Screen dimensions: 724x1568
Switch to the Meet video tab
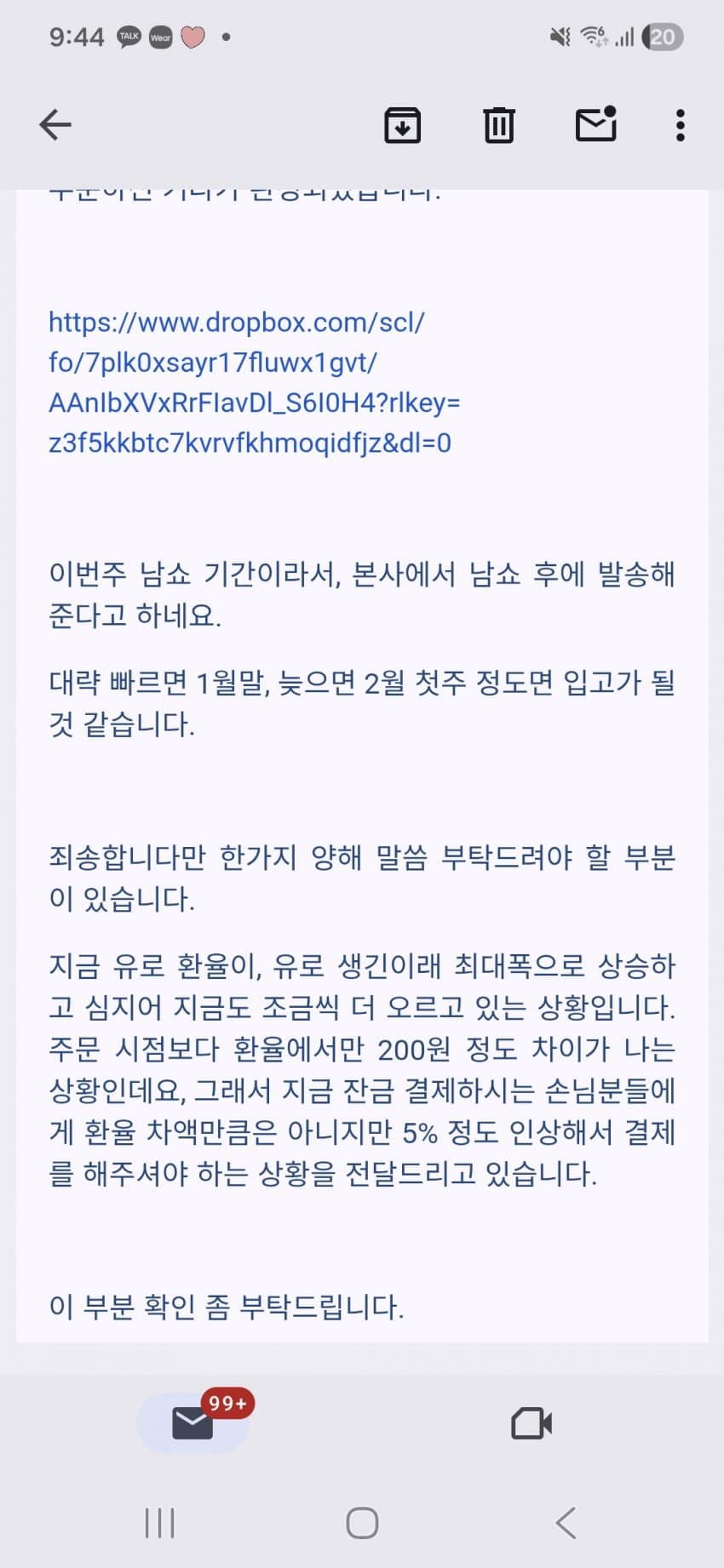532,1423
